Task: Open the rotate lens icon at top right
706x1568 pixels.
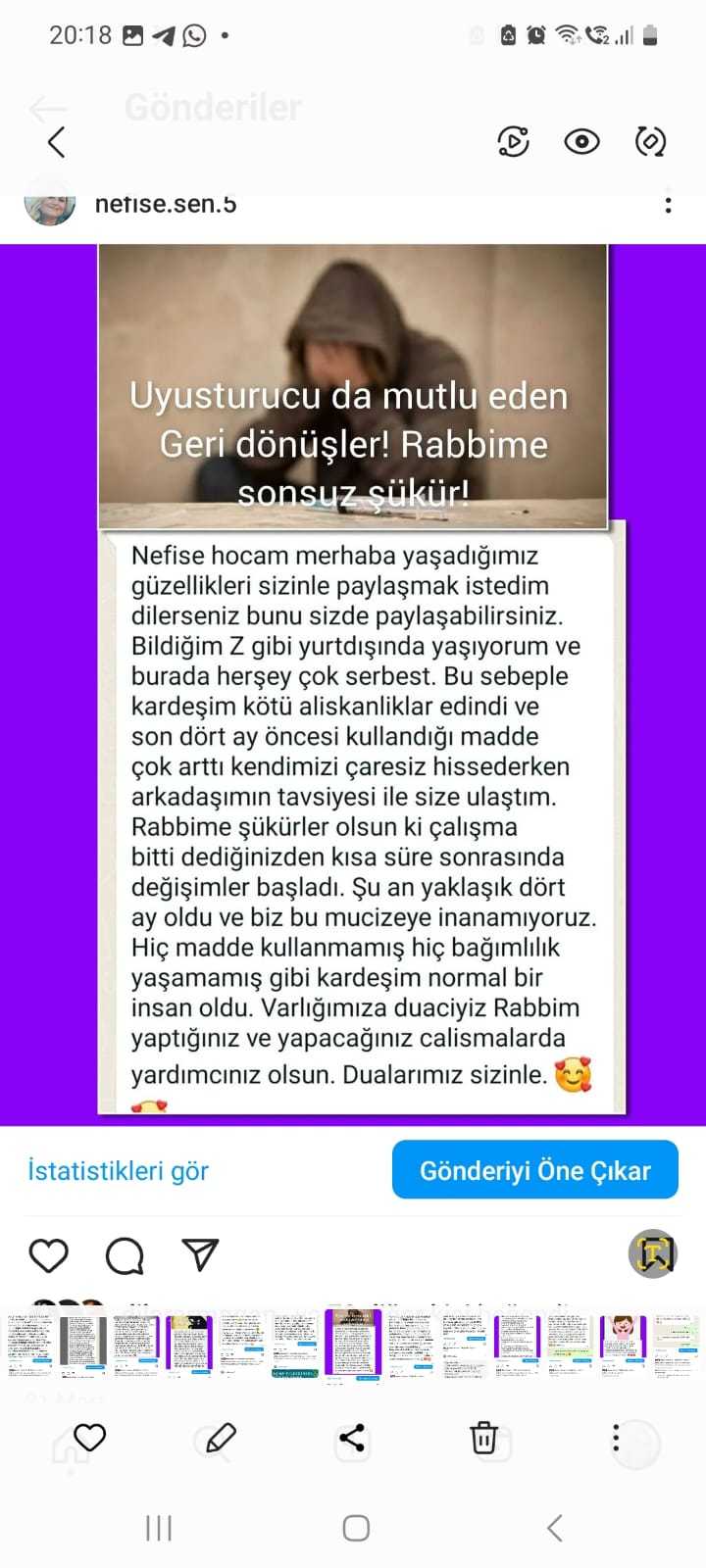Action: (x=650, y=142)
